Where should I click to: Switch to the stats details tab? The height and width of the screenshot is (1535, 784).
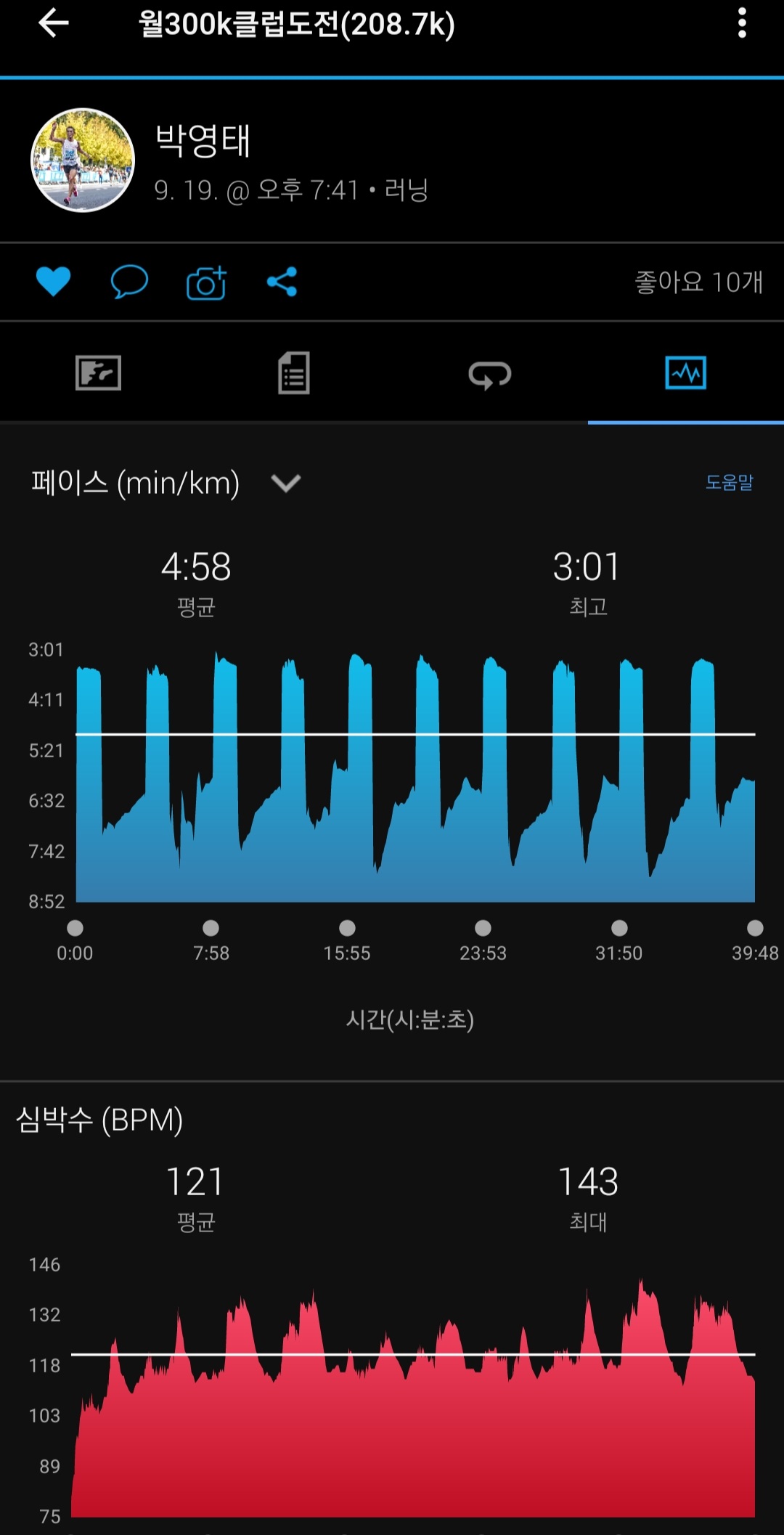[x=294, y=373]
